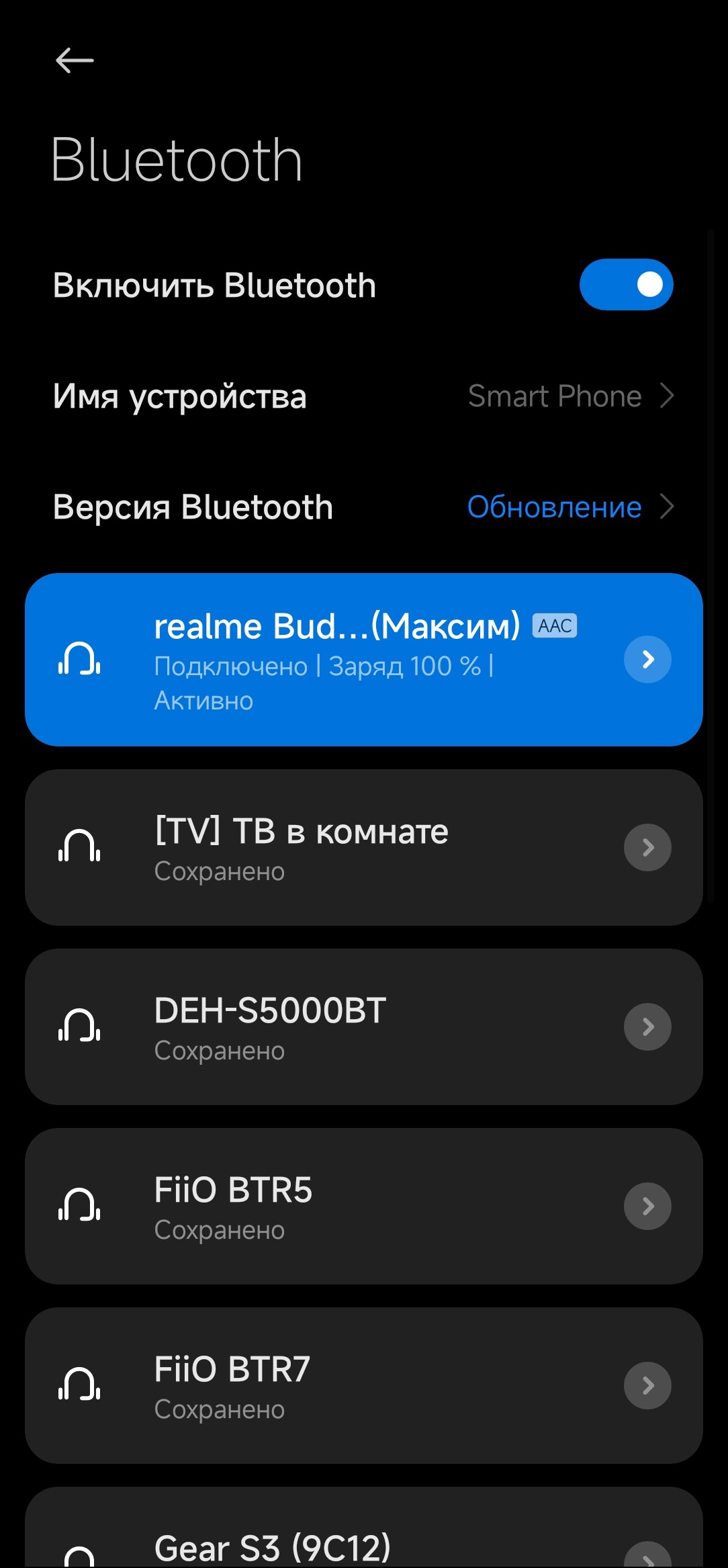Open details arrow for realme Buds
The height and width of the screenshot is (1568, 728).
[647, 659]
